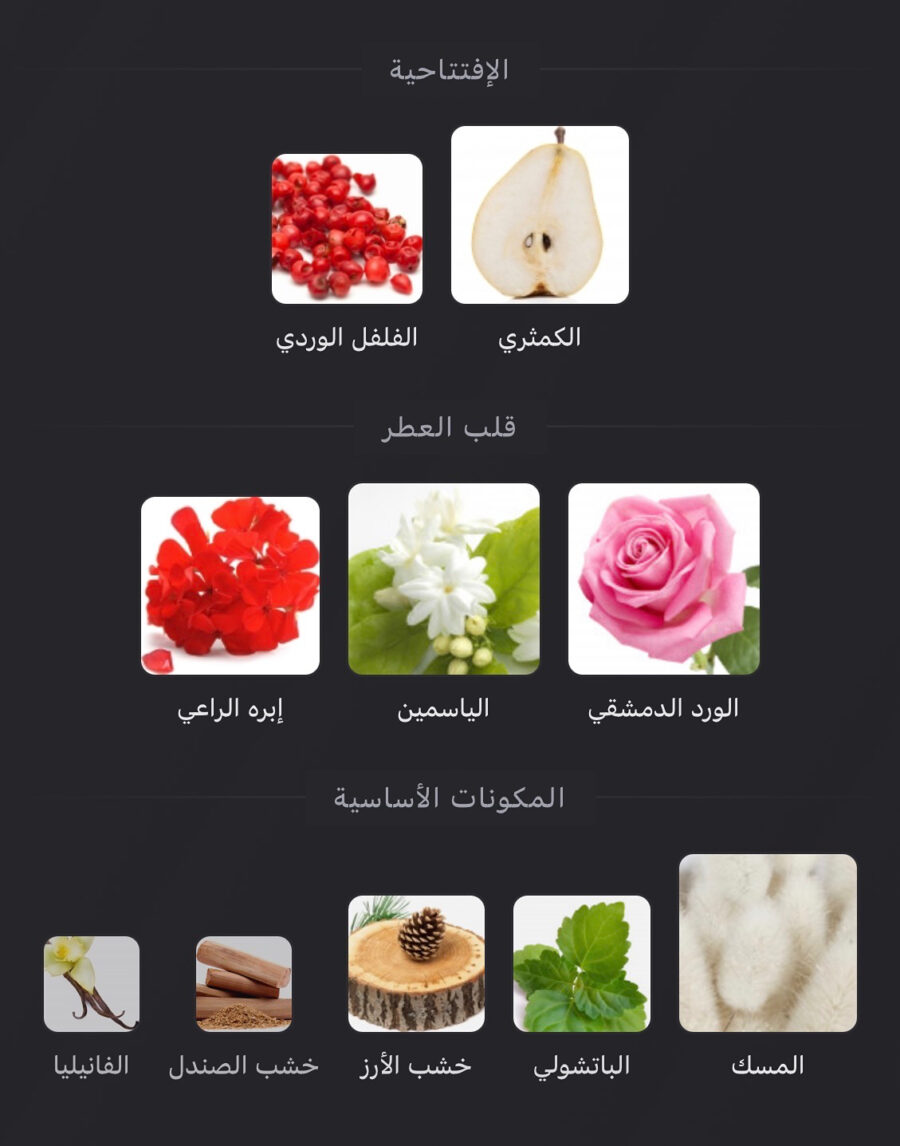Tap the vanilla note tile
Screen dimensions: 900x1146
[x=92, y=983]
